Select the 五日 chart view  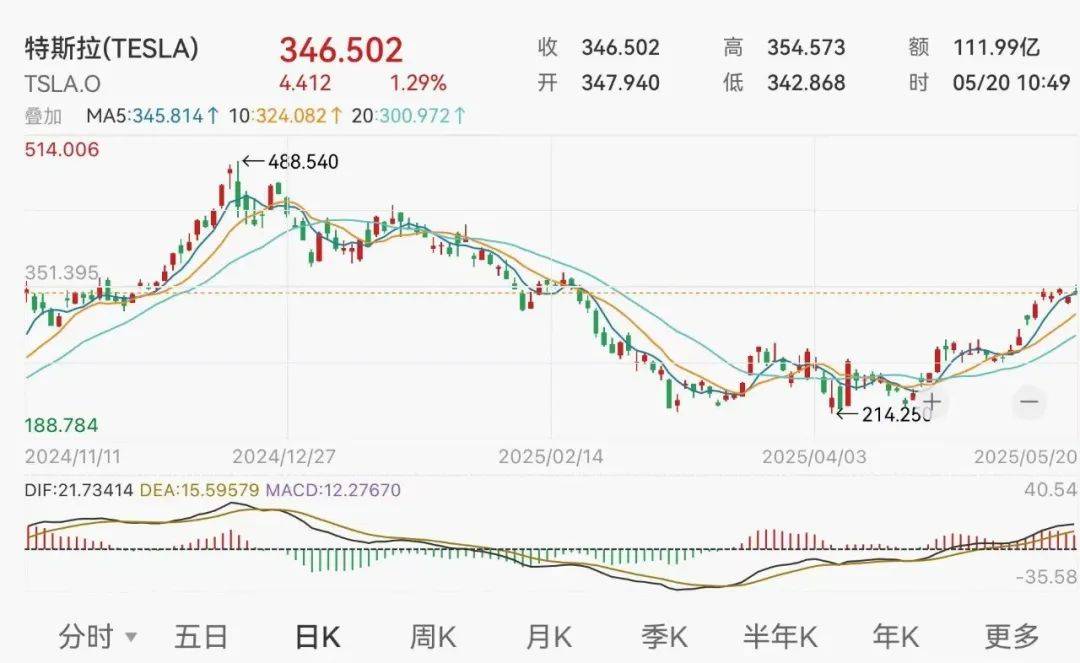(x=201, y=636)
